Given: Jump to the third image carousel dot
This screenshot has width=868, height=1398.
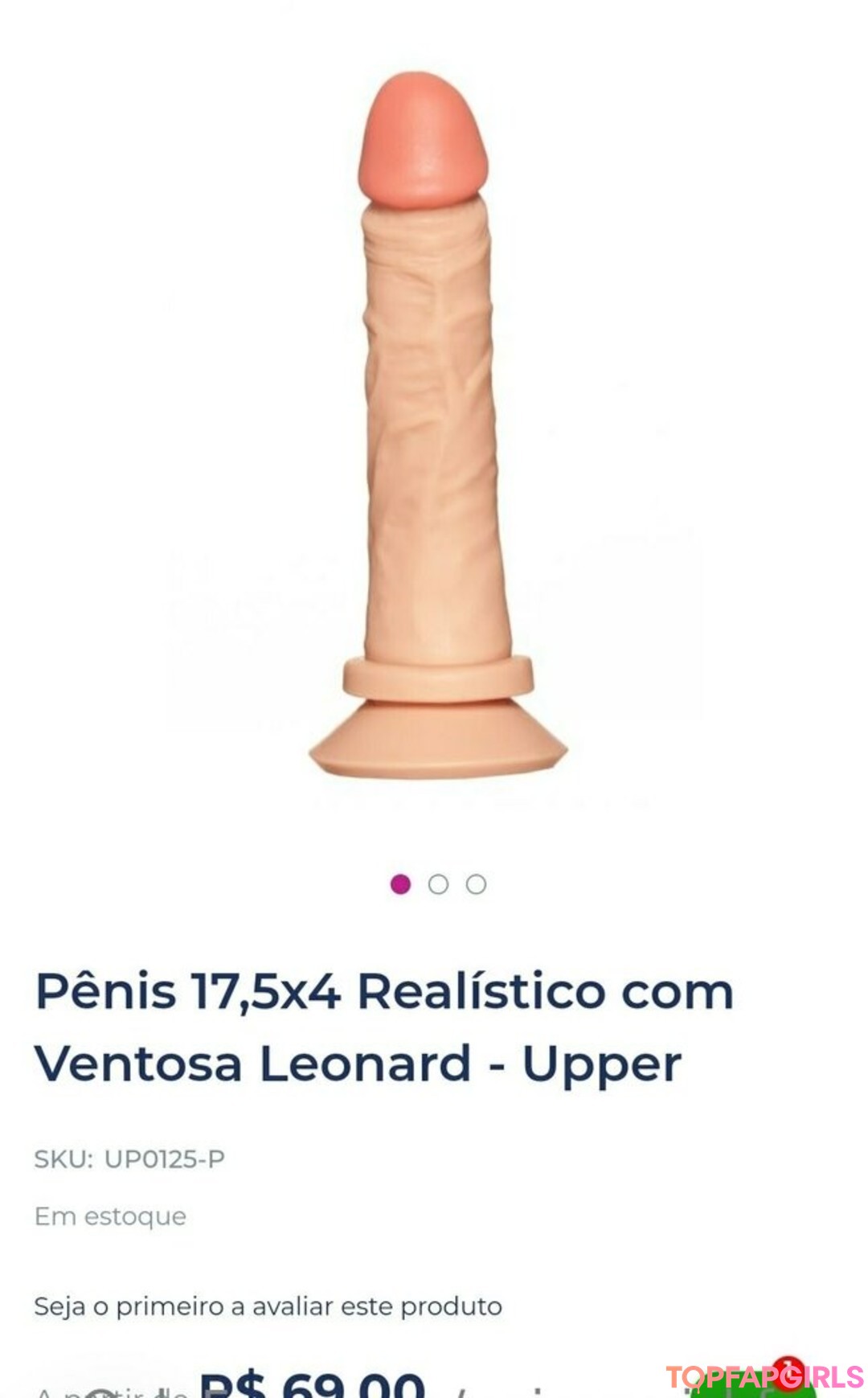Looking at the screenshot, I should click(x=476, y=884).
